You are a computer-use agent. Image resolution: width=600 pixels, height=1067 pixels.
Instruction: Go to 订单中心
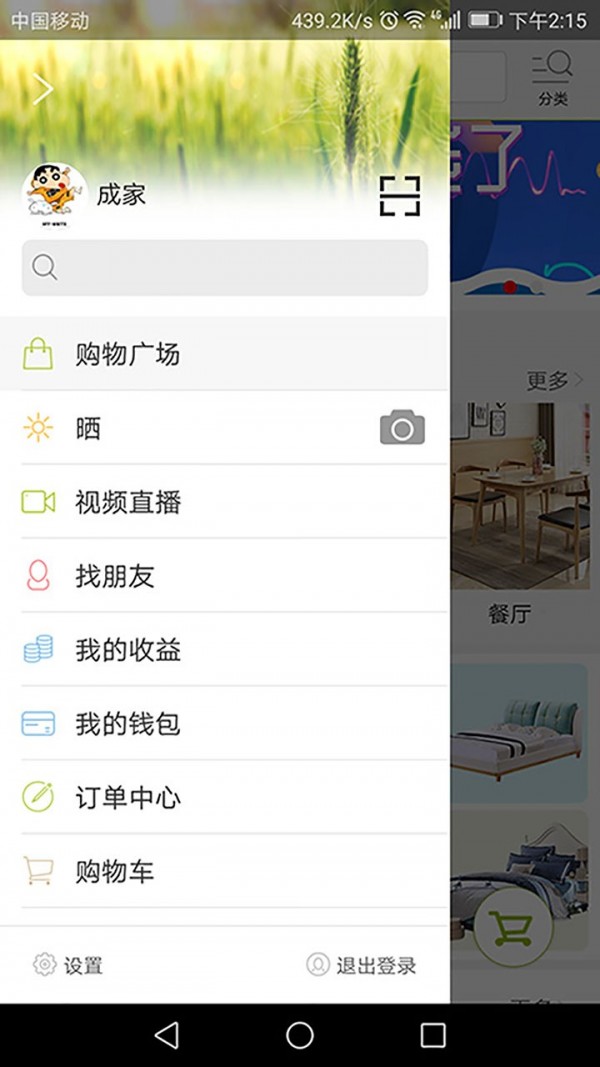click(128, 798)
